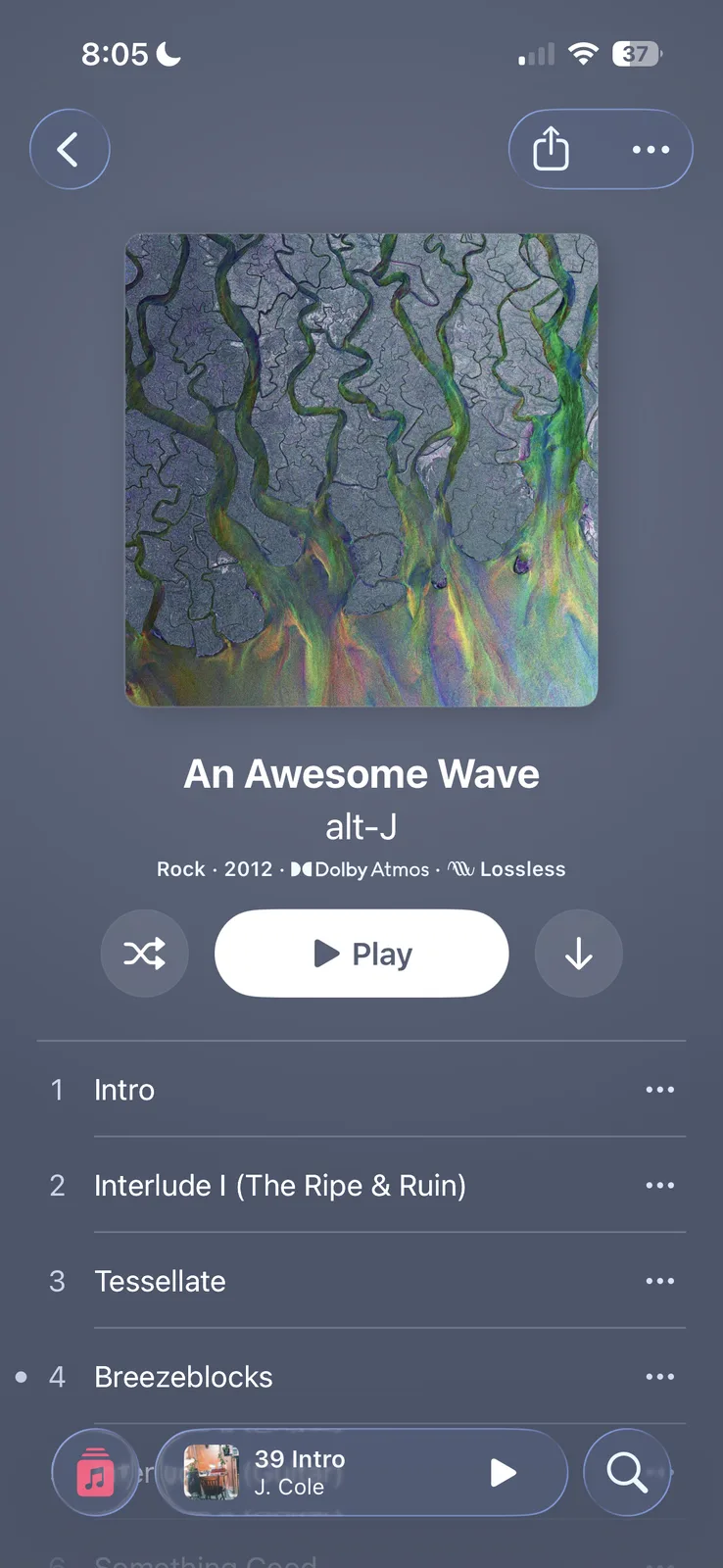This screenshot has width=723, height=1568.
Task: Tap the Play button for the album
Action: (x=361, y=954)
